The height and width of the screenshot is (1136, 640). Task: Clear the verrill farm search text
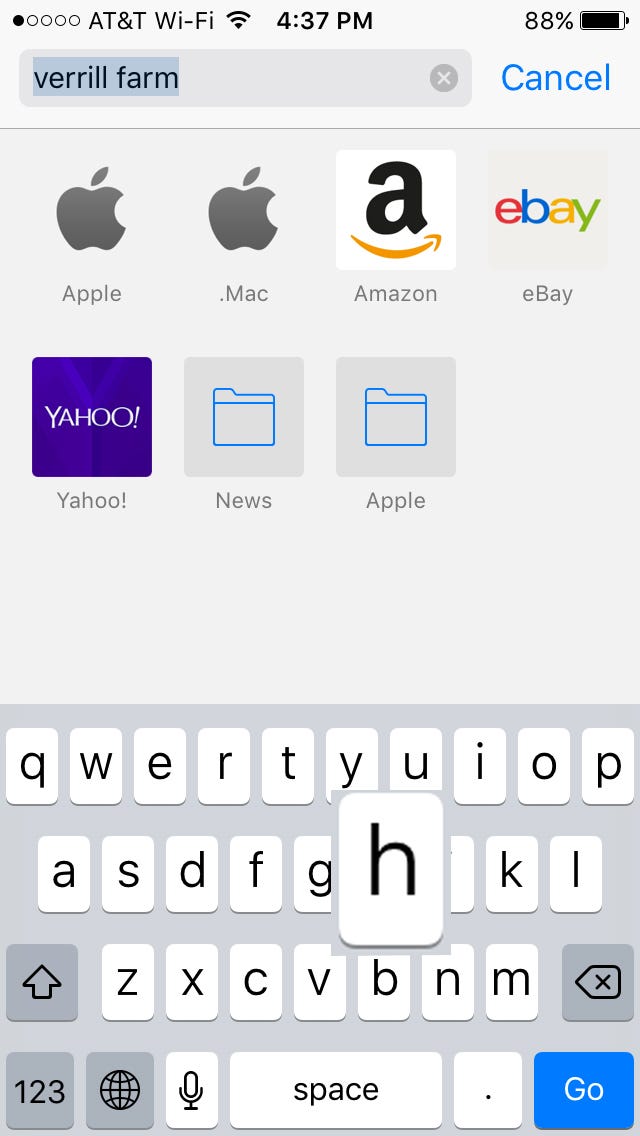pyautogui.click(x=444, y=78)
